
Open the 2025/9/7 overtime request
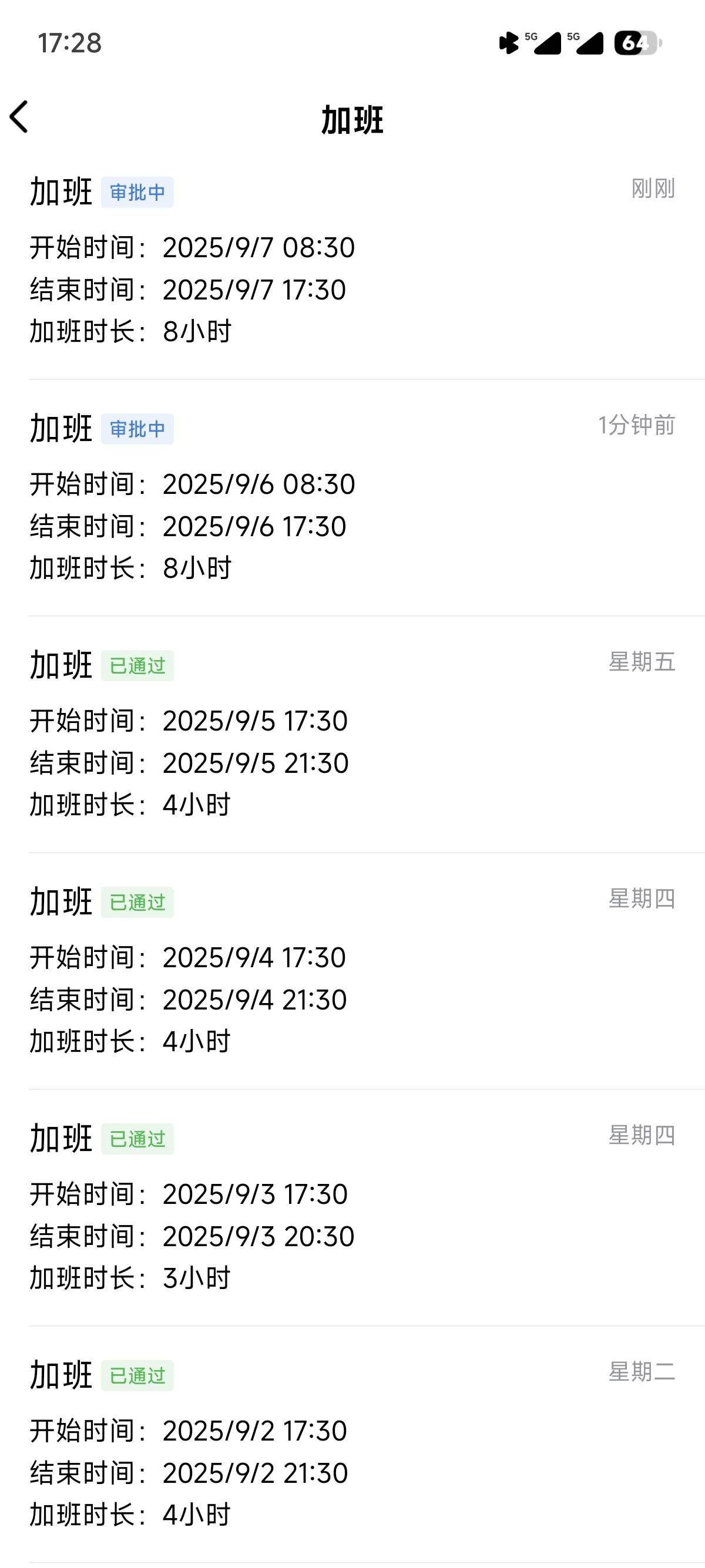pos(352,261)
